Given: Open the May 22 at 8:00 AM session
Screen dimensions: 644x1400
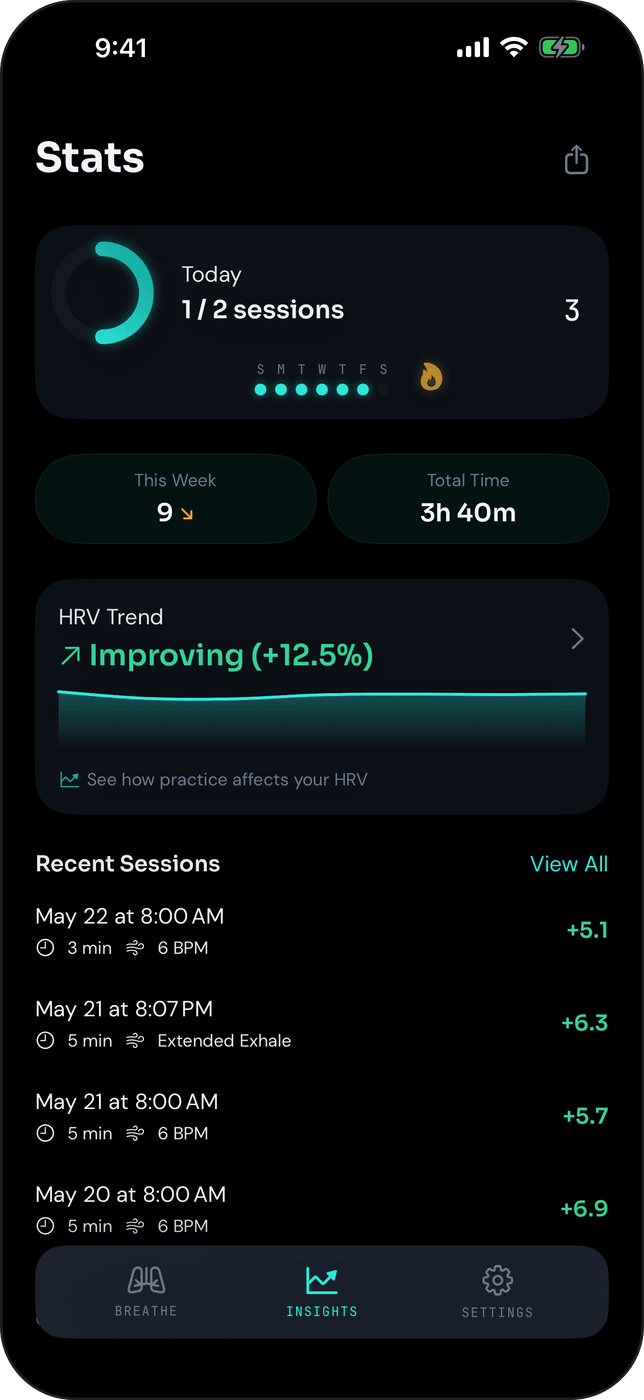Looking at the screenshot, I should 322,931.
